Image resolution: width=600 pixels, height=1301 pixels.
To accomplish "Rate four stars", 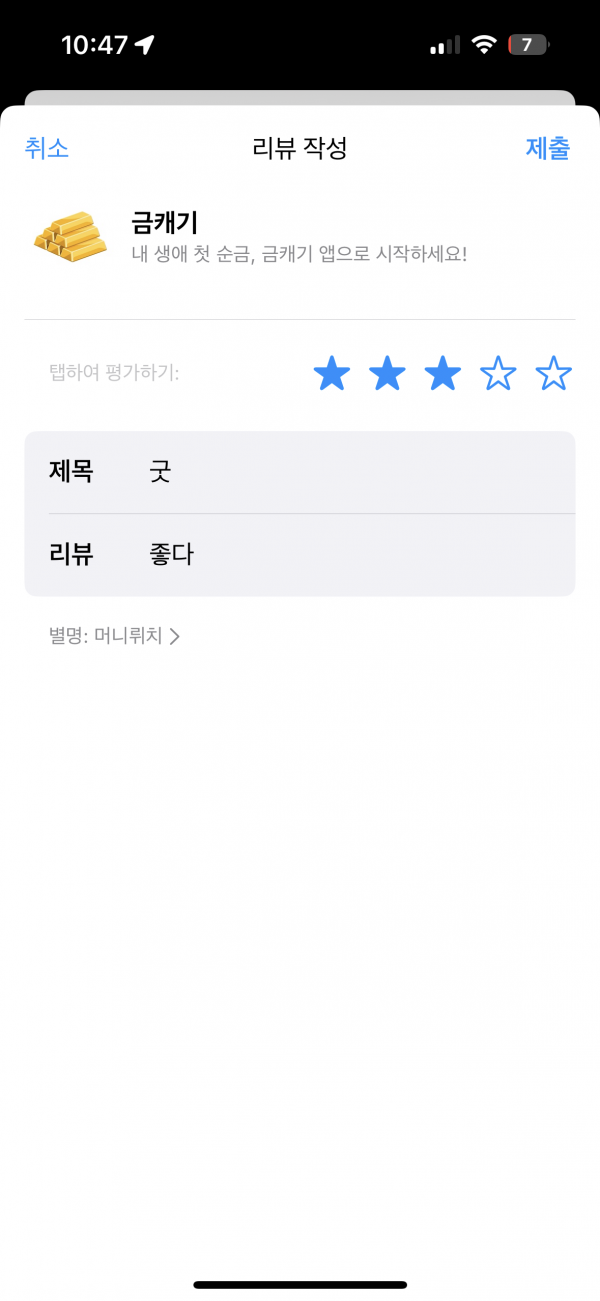I will pyautogui.click(x=498, y=374).
